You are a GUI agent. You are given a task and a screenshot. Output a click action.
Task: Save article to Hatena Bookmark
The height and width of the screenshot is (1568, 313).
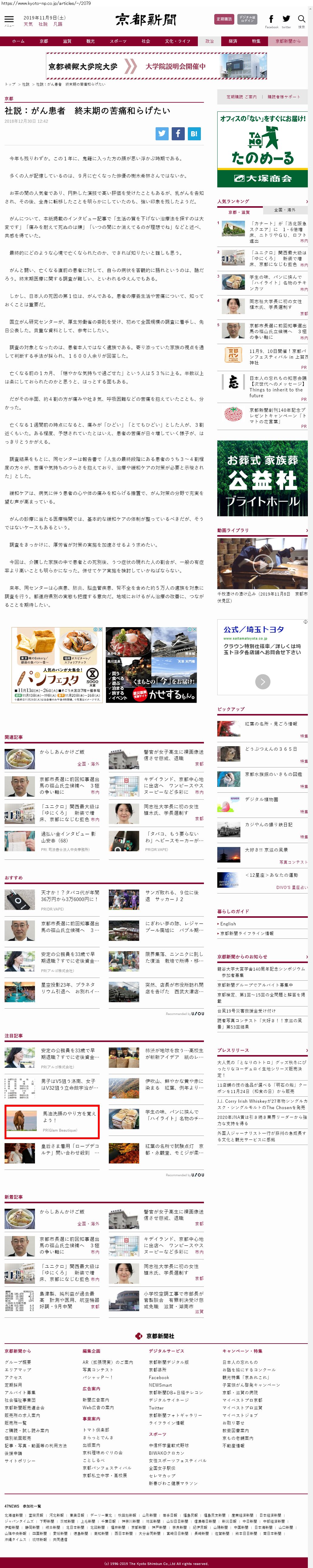[194, 134]
